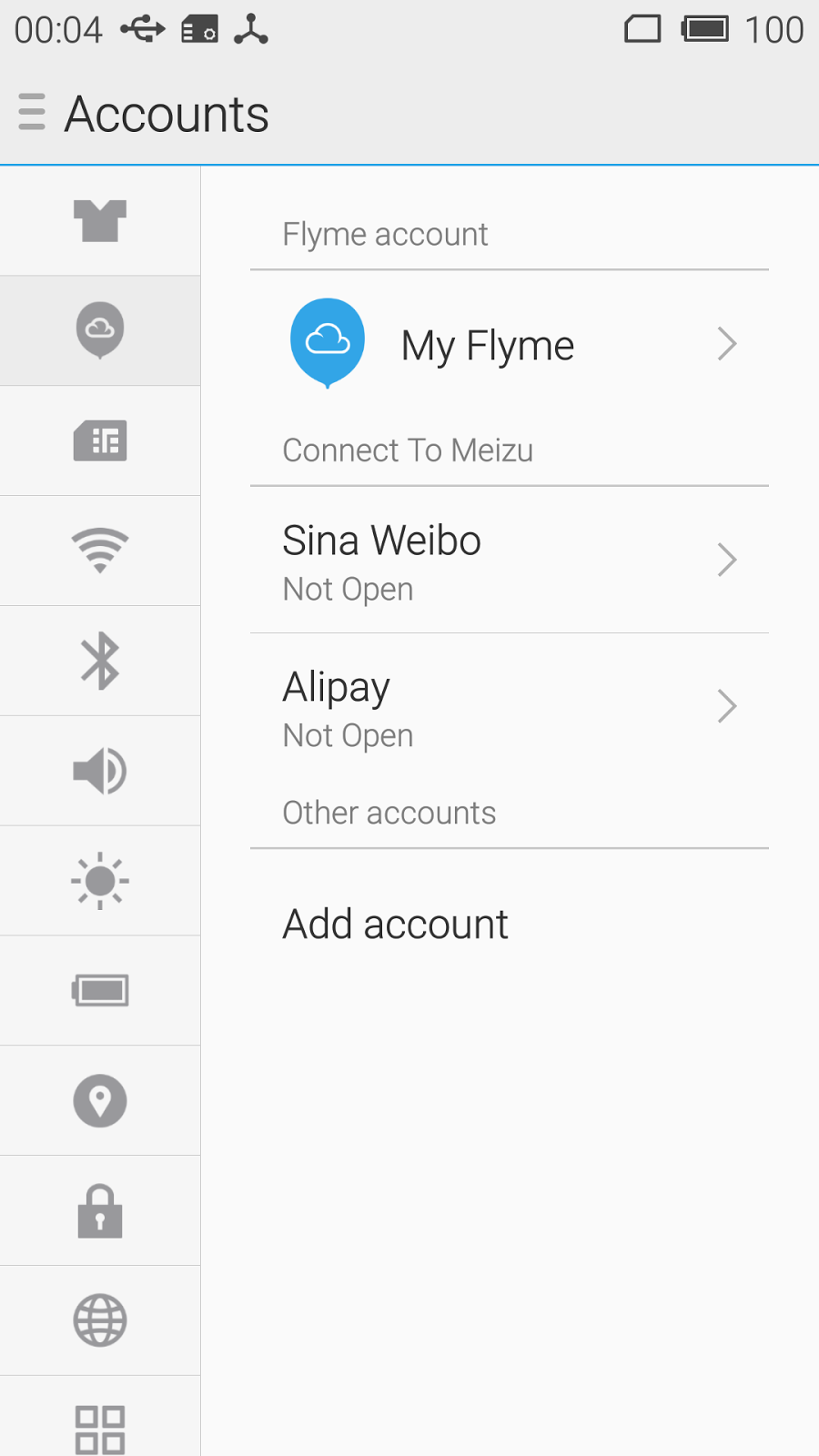Open security settings lock icon
This screenshot has width=819, height=1456.
100,1211
